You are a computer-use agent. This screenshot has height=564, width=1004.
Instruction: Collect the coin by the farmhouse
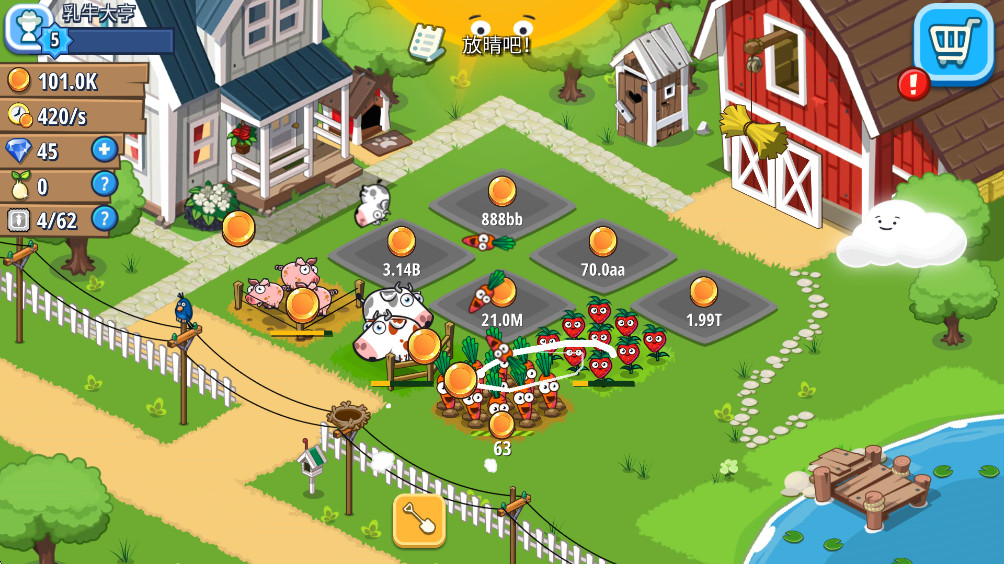[x=238, y=228]
